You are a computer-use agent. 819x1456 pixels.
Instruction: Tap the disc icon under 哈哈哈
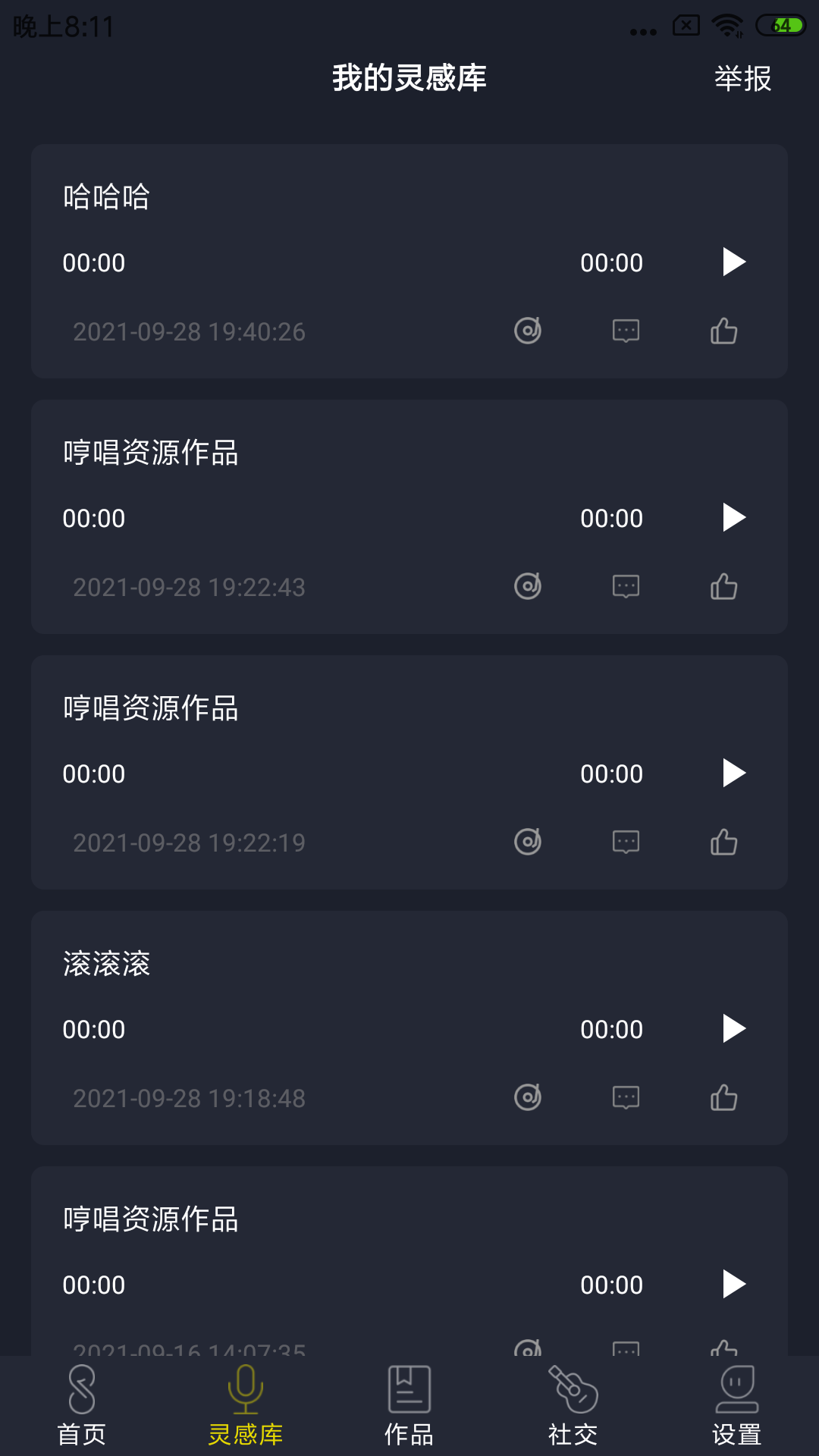click(x=528, y=331)
